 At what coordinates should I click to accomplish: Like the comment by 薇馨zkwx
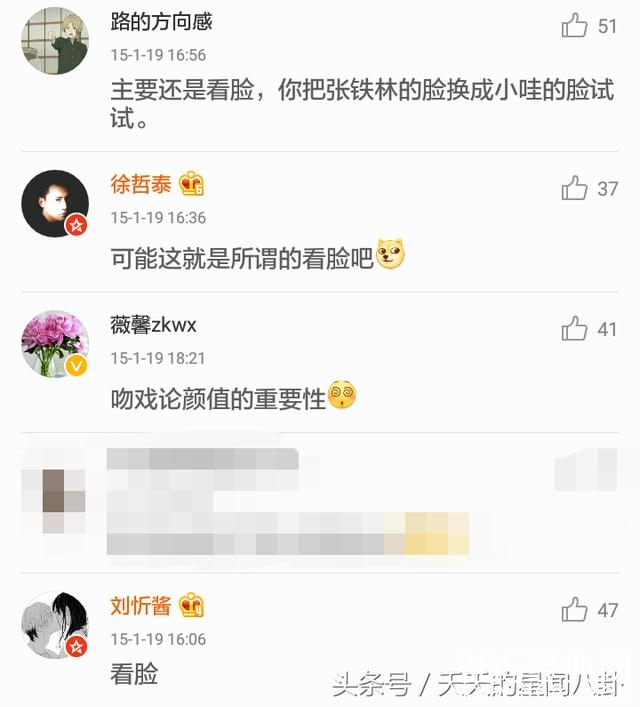(x=575, y=328)
